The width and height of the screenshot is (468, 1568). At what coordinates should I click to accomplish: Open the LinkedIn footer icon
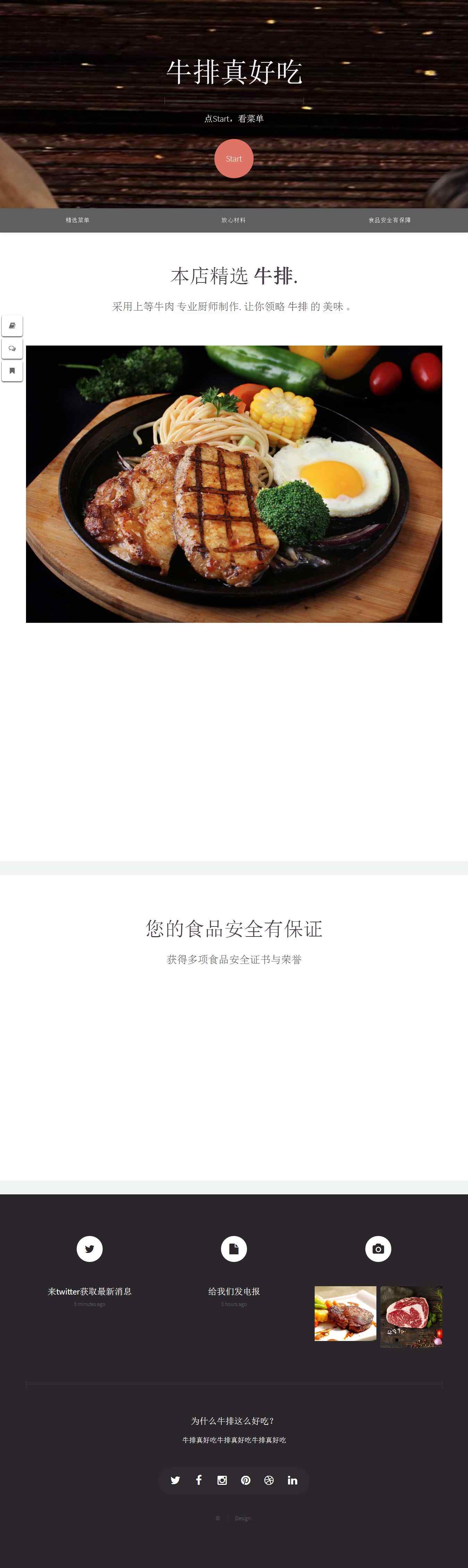tap(292, 1480)
